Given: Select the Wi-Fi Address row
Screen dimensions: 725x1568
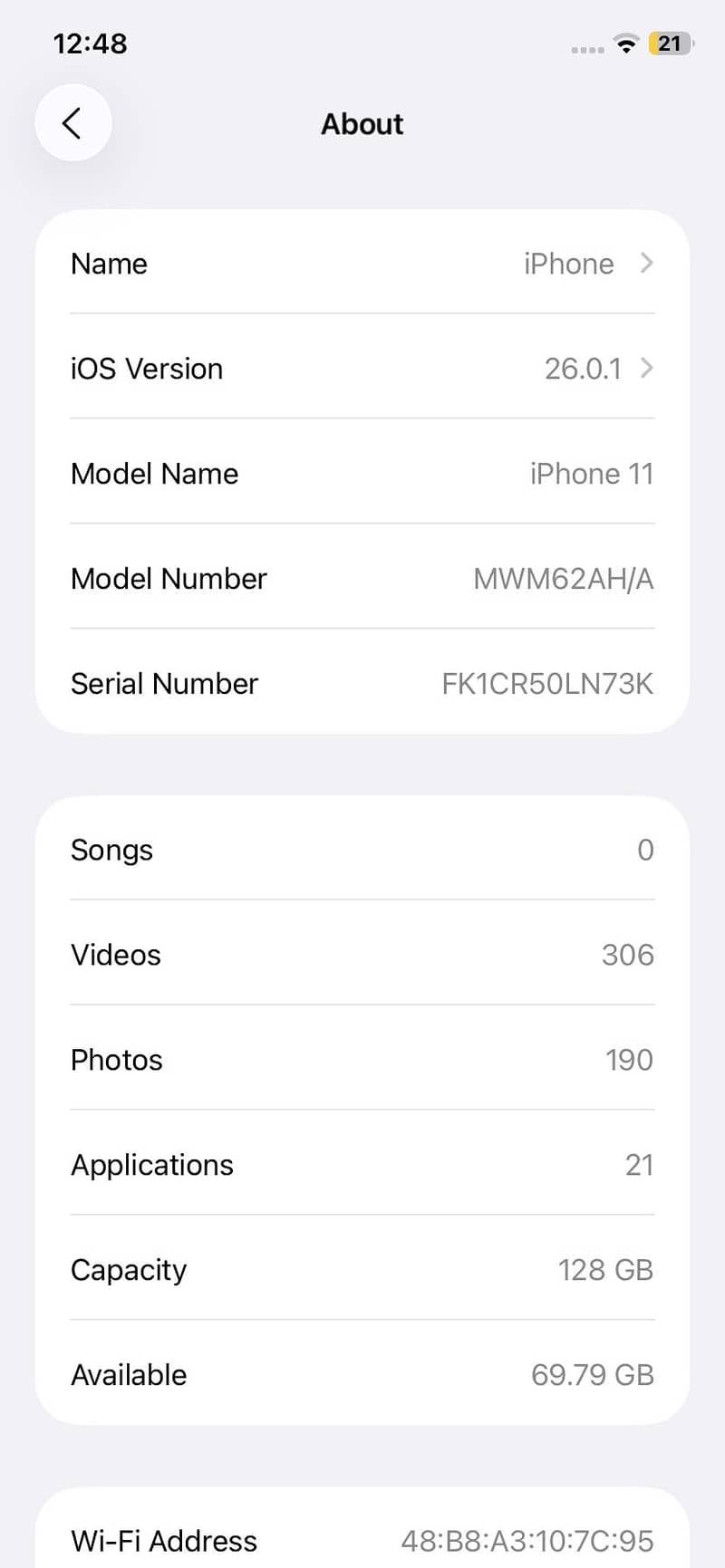Looking at the screenshot, I should [362, 1540].
